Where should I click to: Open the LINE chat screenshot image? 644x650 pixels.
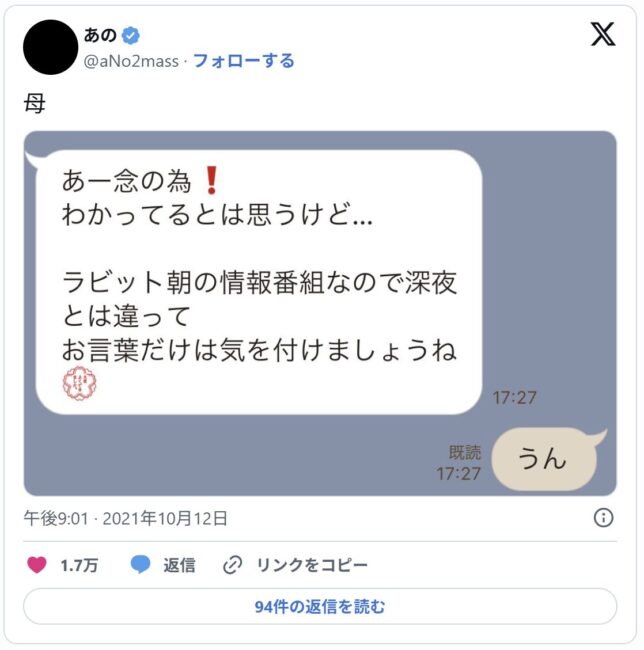coord(320,312)
